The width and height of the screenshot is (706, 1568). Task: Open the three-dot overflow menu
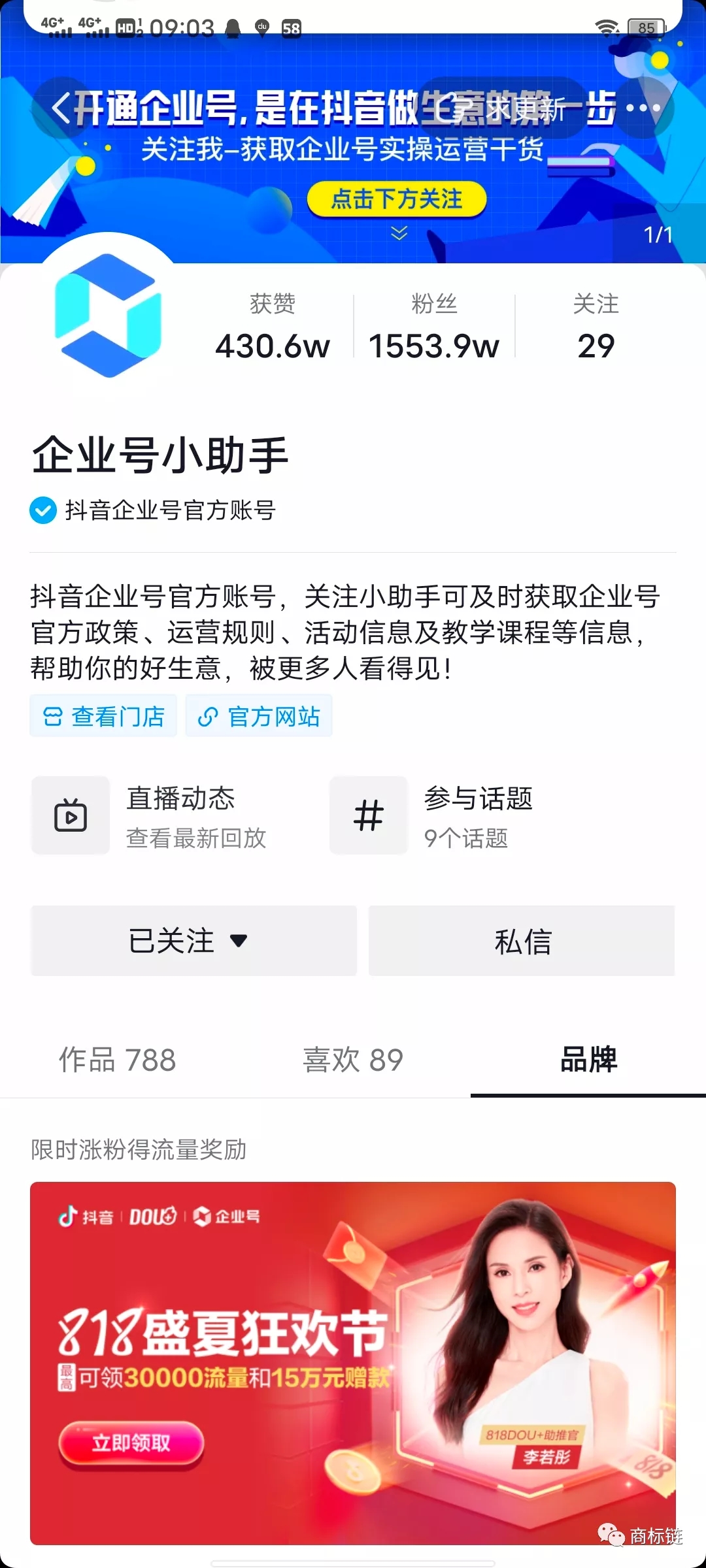pyautogui.click(x=644, y=108)
